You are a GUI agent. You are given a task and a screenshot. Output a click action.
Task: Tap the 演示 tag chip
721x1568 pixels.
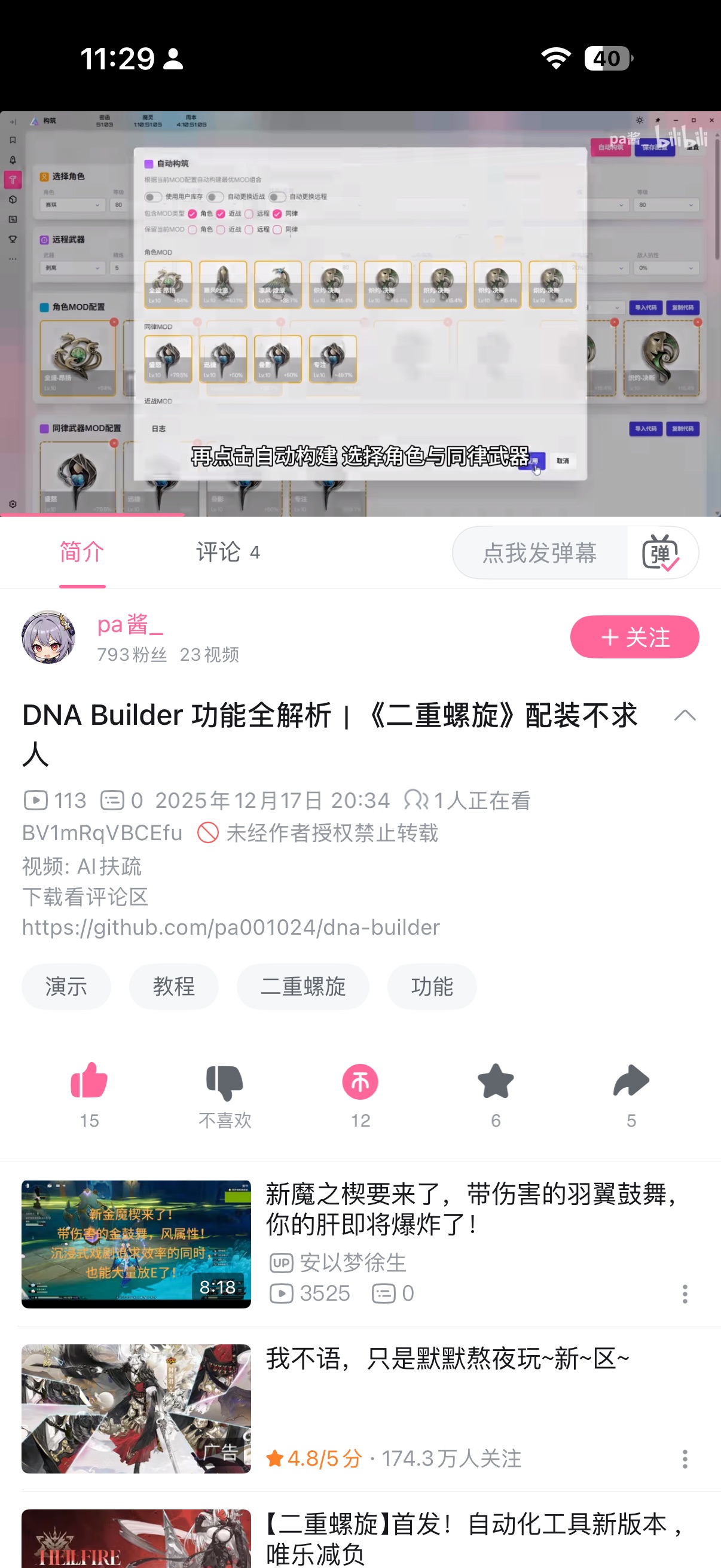(66, 986)
